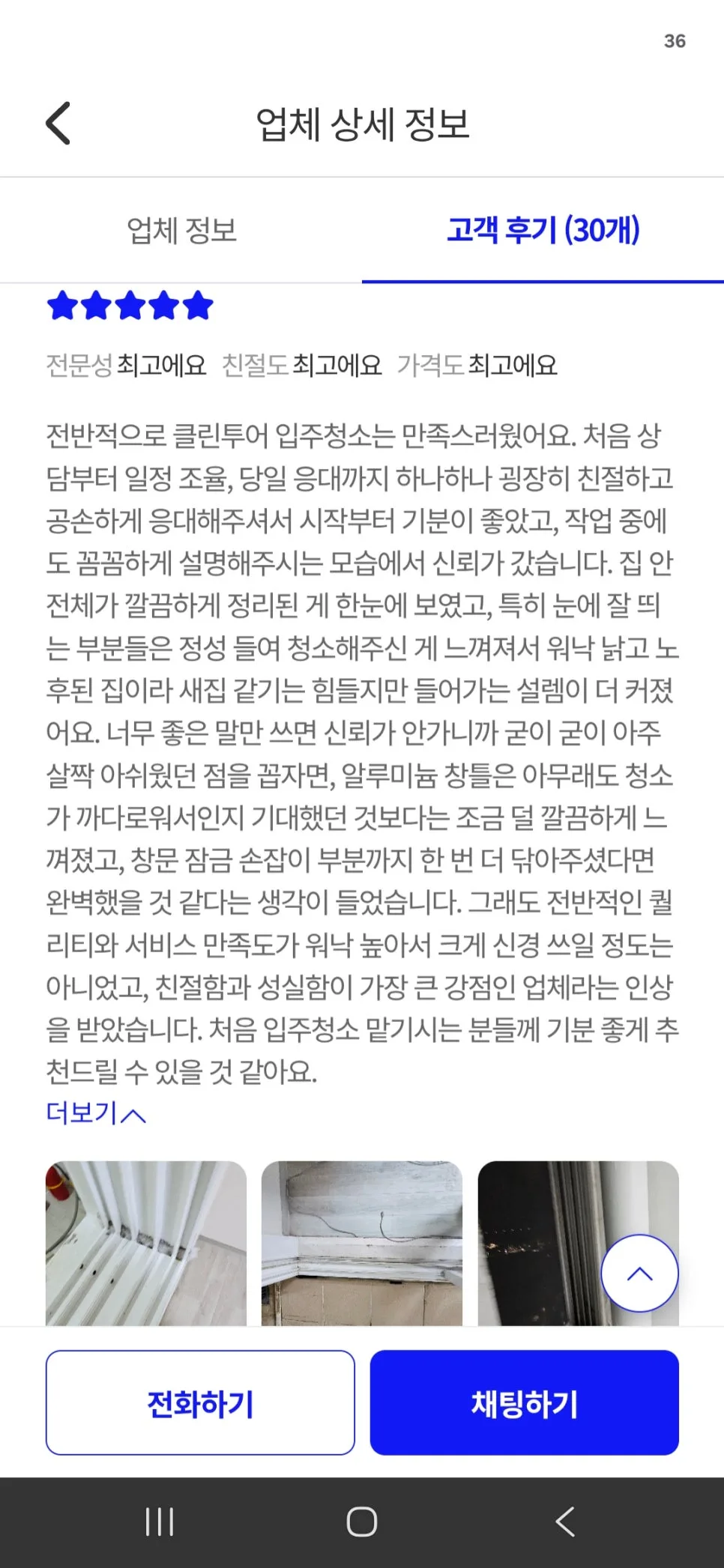This screenshot has height=1568, width=724.
Task: Open the middle review photo of the ledge
Action: point(362,1243)
